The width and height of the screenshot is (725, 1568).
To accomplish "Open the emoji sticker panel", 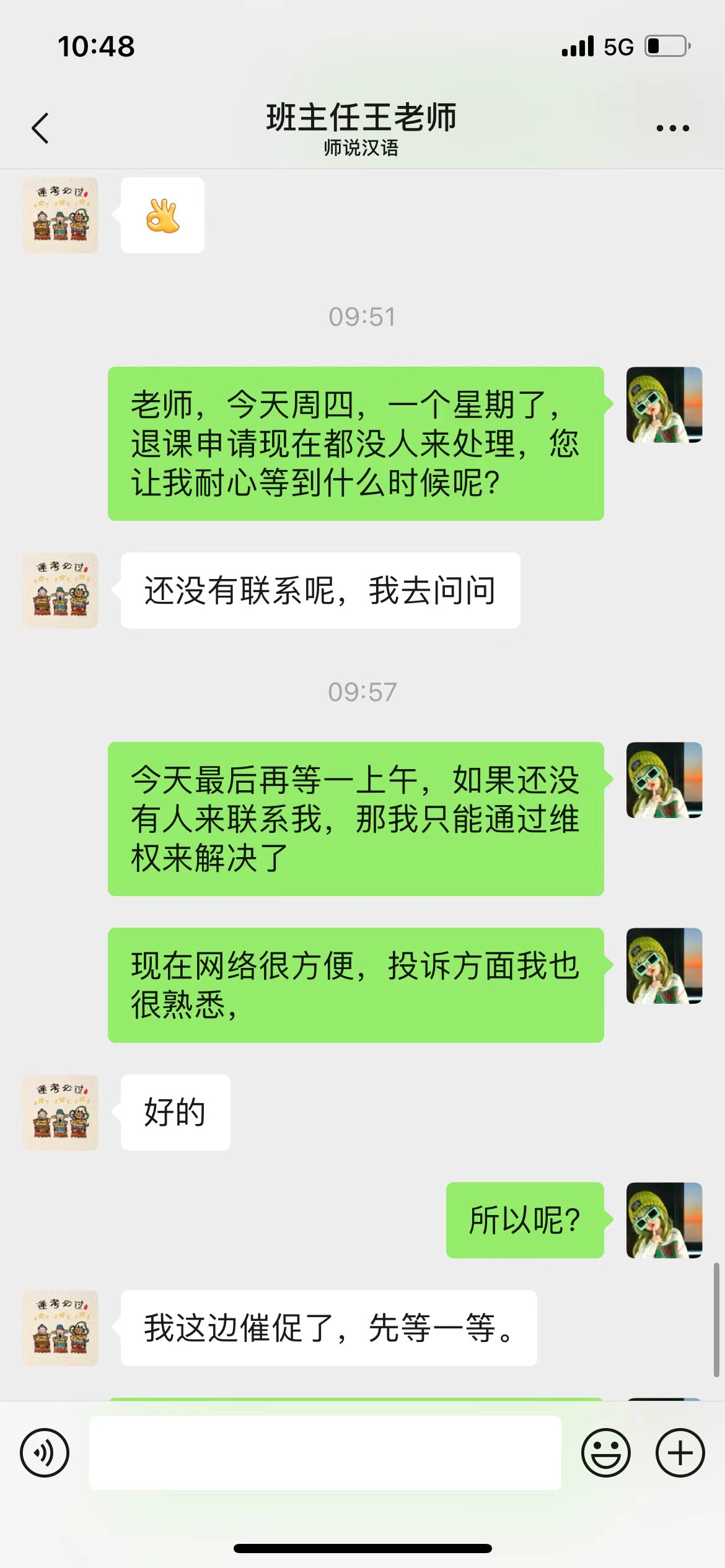I will tap(605, 1452).
